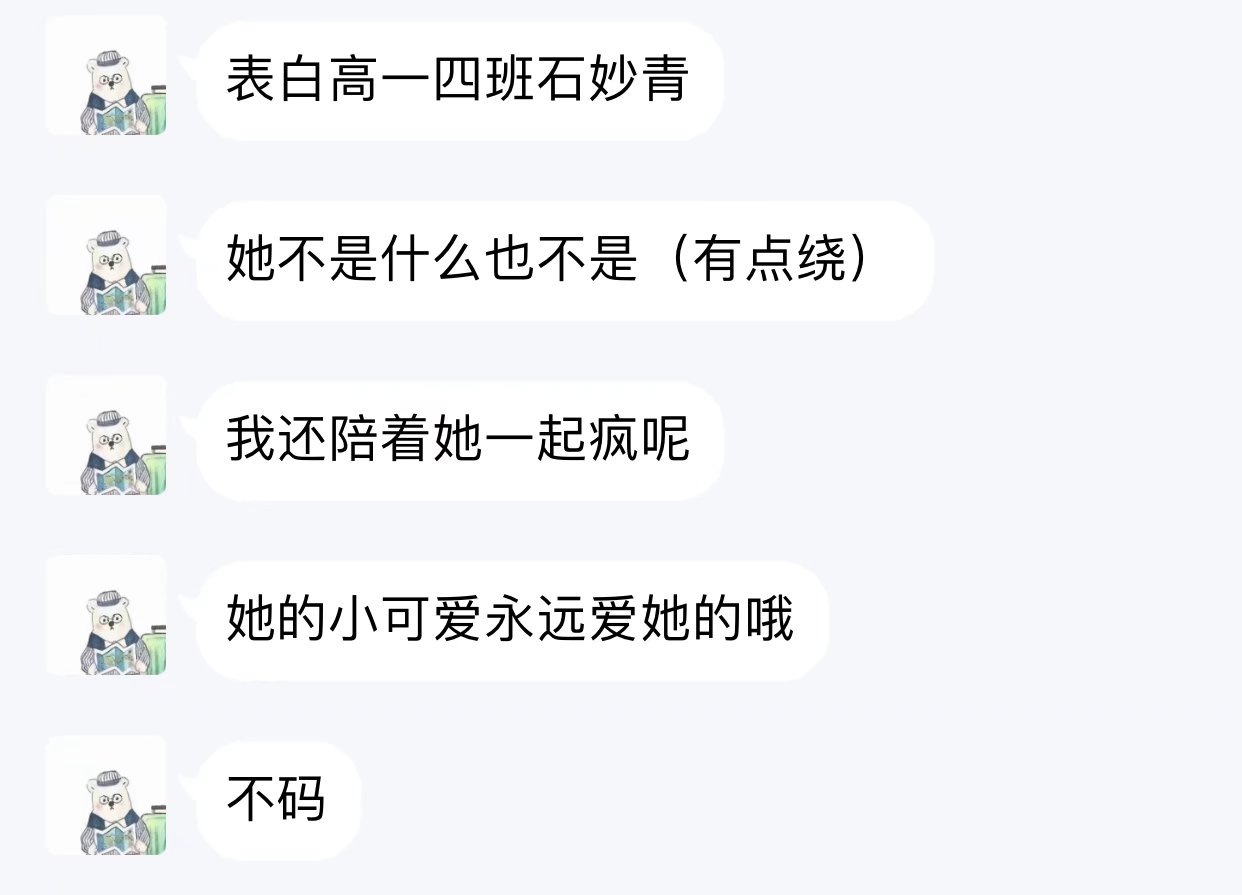Tap the avatar next to "她不是什么也不是（有点绕）"
This screenshot has width=1242, height=895.
click(107, 257)
